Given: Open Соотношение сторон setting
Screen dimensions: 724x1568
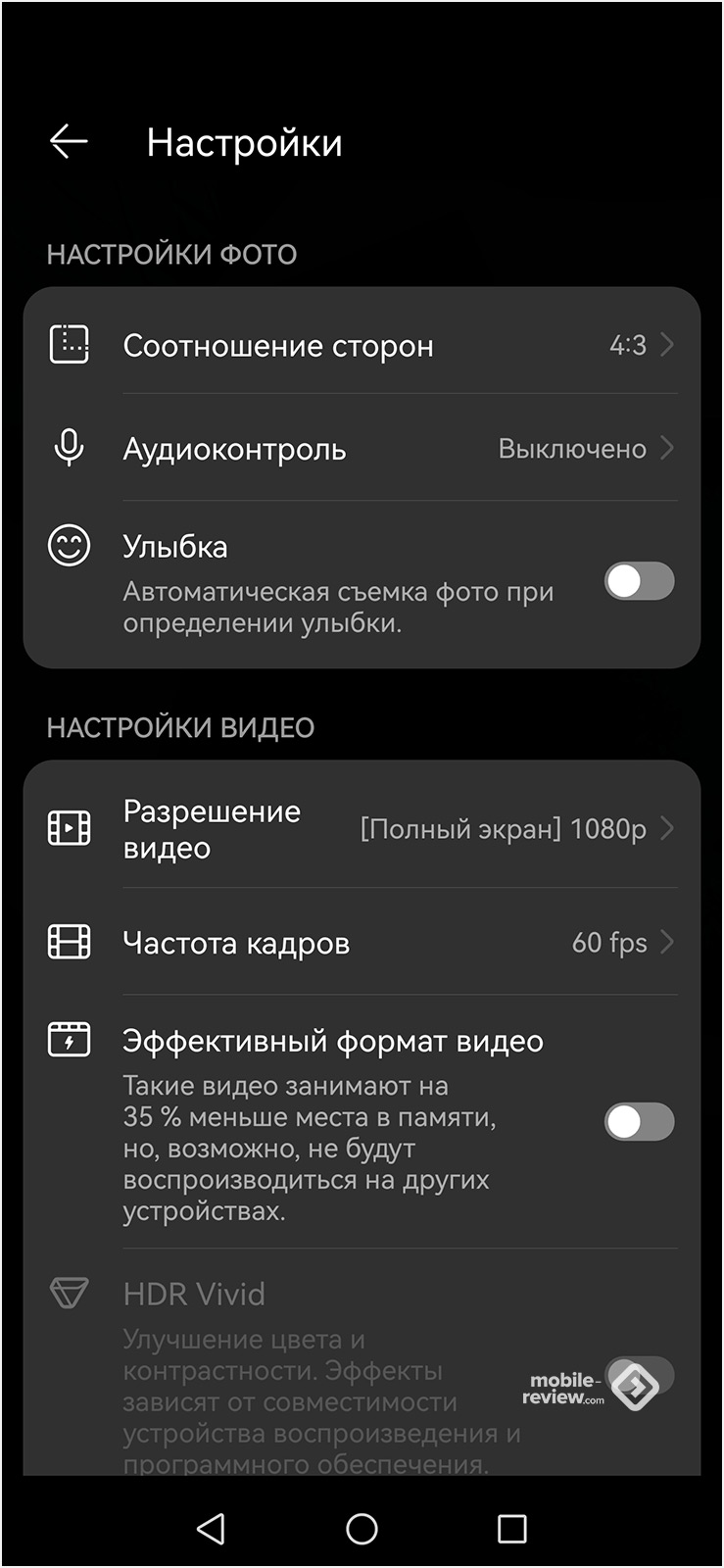Looking at the screenshot, I should pos(362,345).
